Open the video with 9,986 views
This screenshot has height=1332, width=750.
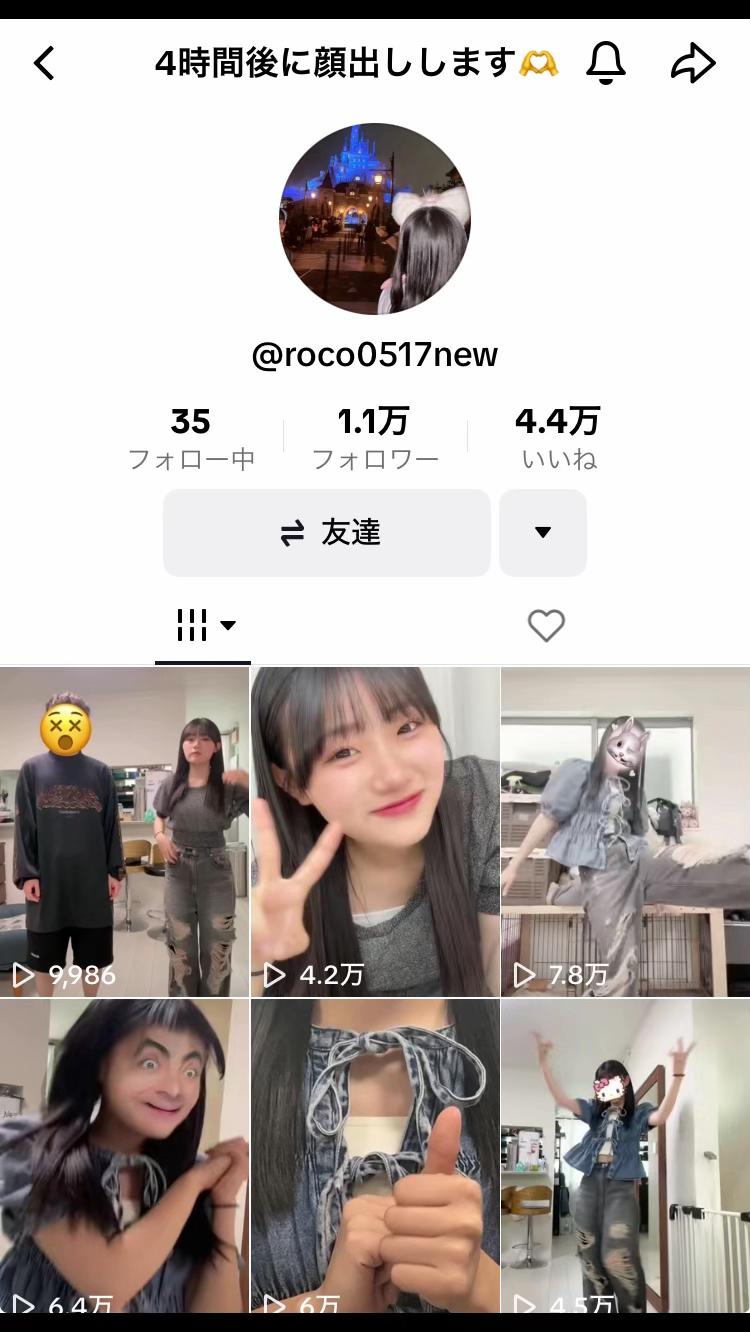[x=124, y=832]
